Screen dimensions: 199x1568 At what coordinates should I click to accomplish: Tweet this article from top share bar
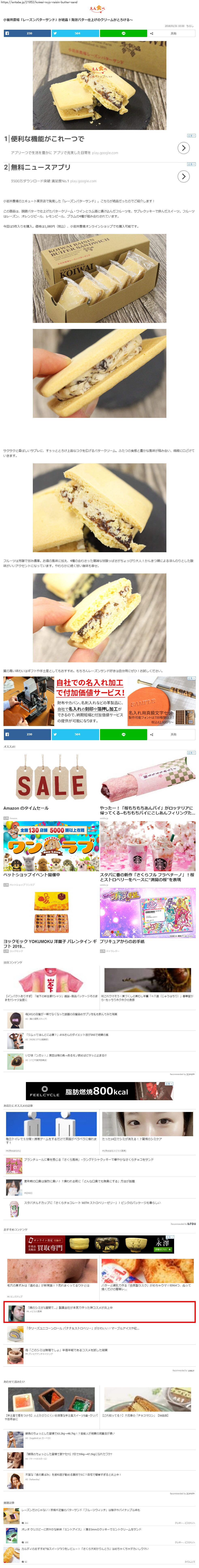pyautogui.click(x=75, y=34)
